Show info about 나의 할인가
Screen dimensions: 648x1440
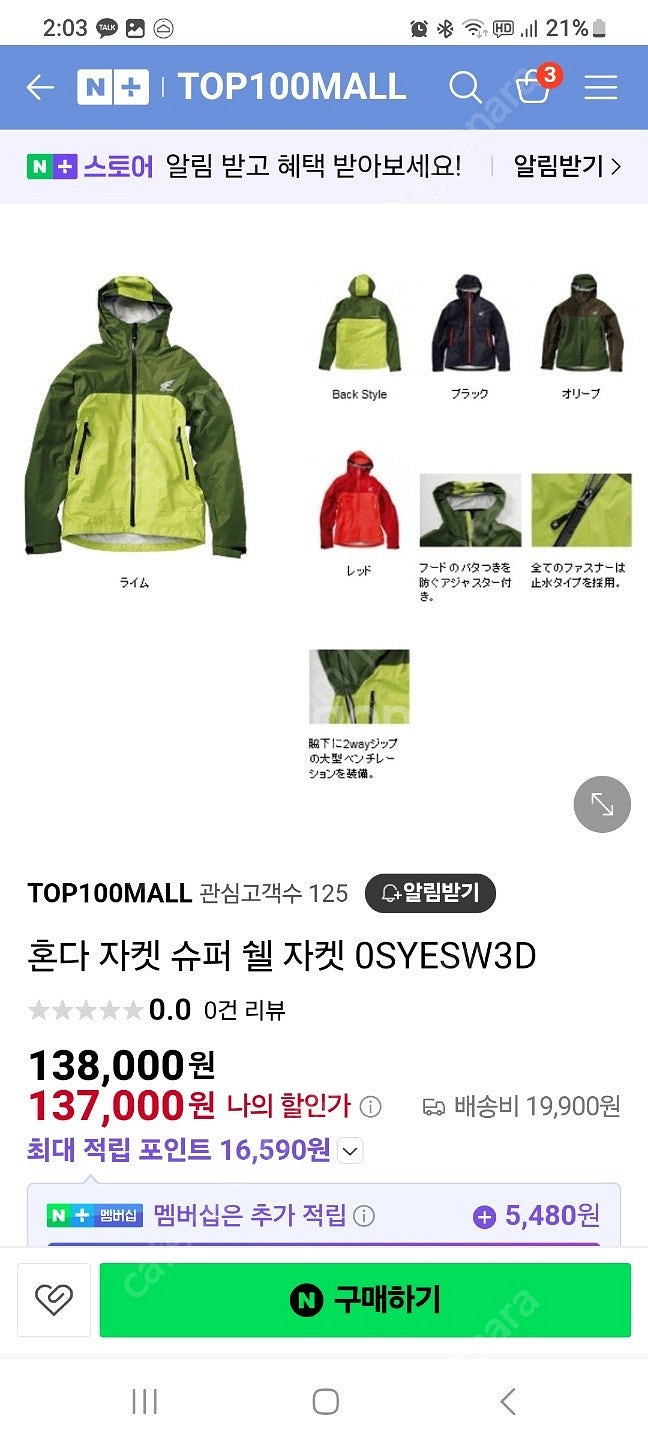[x=370, y=1106]
